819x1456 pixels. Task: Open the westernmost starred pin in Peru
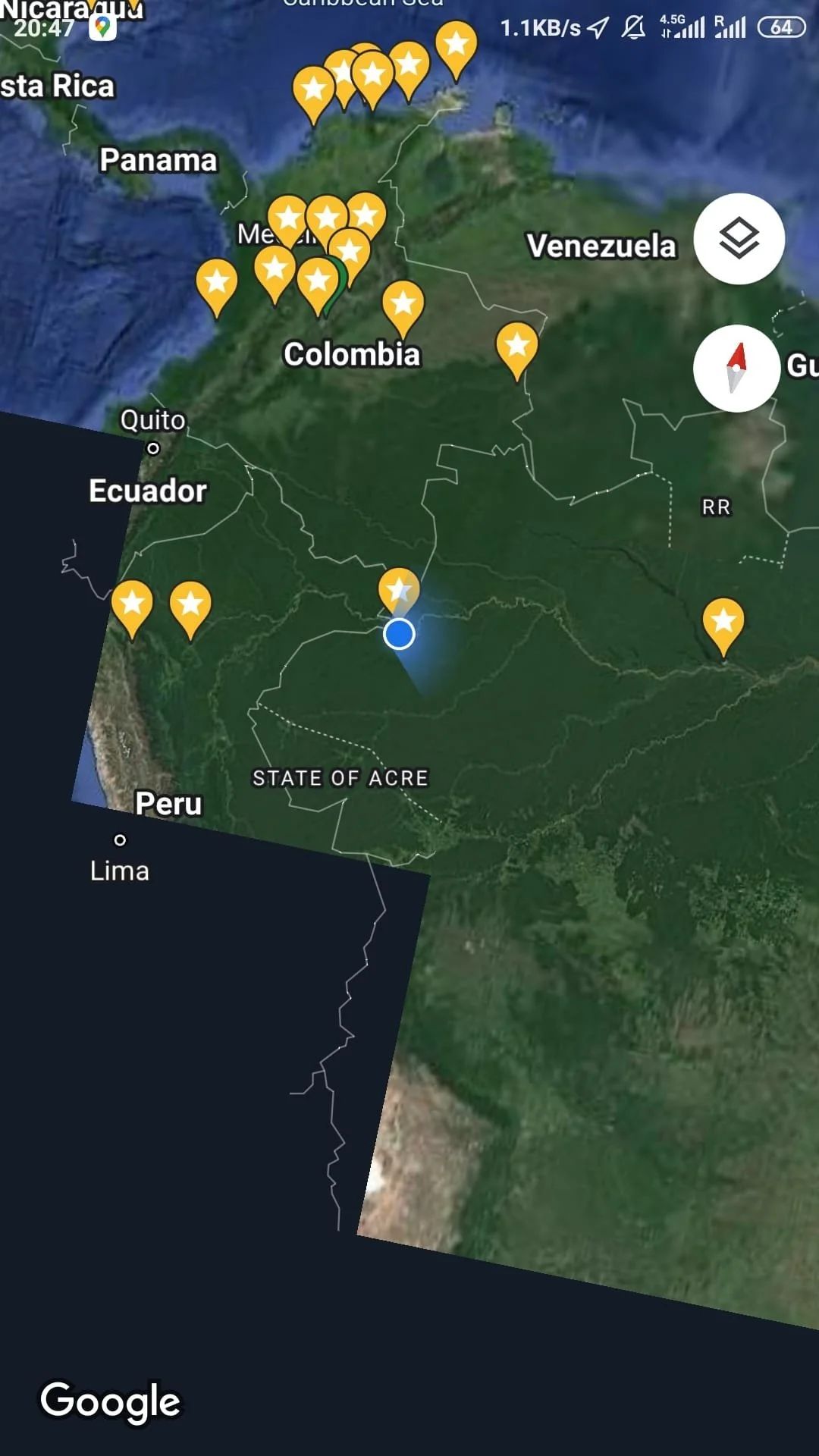point(132,608)
